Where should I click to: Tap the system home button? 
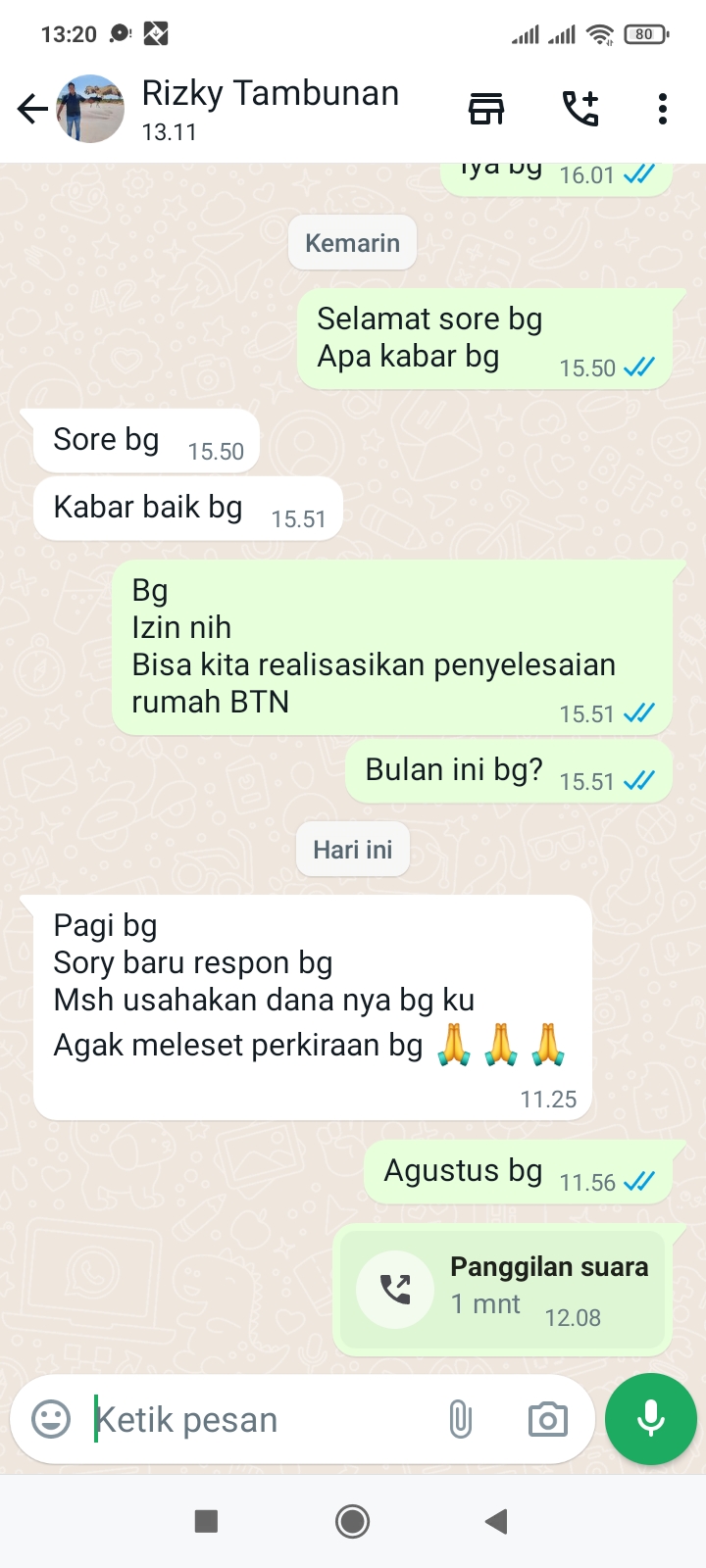tap(352, 1521)
